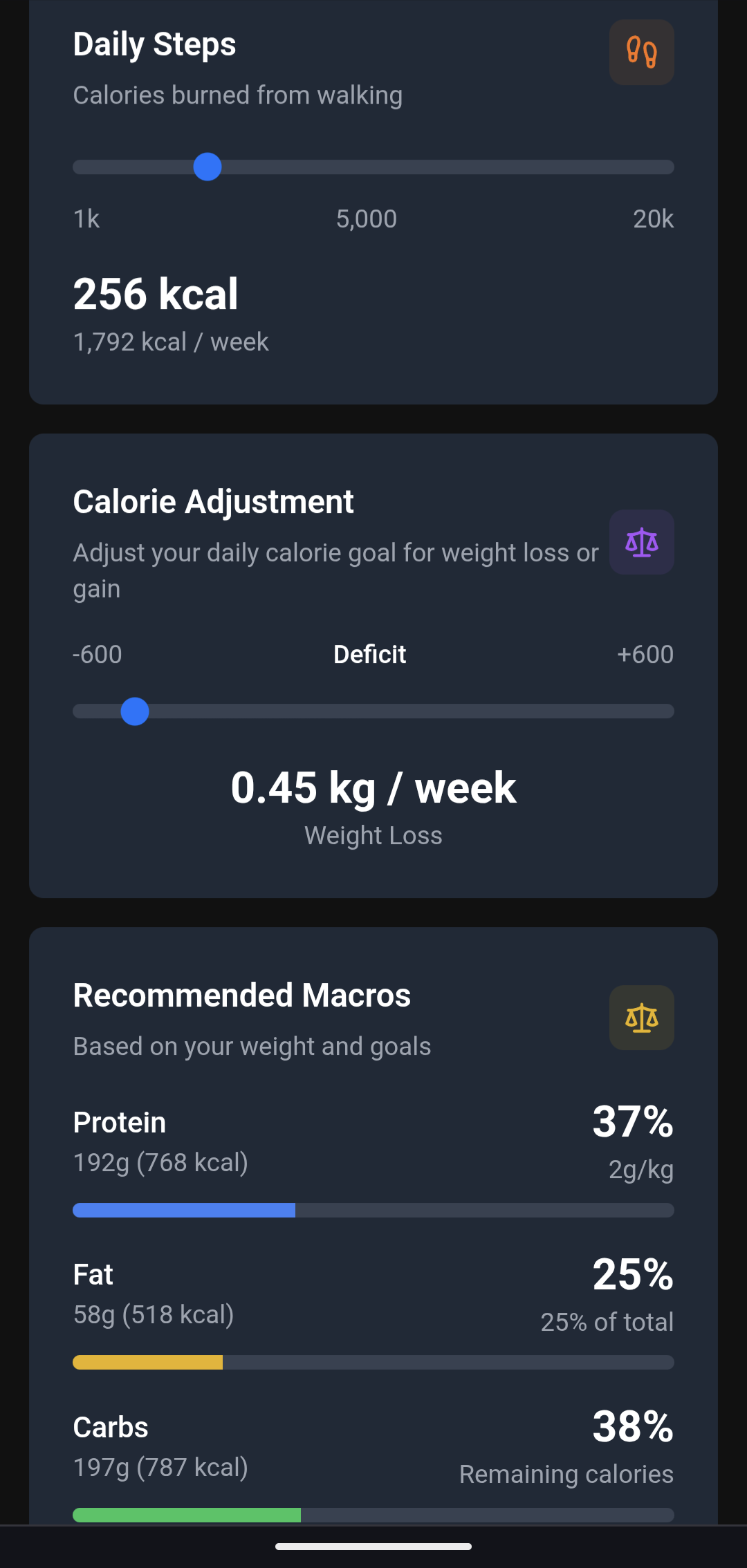
Task: Select the purple scale icon on Calorie Adjustment
Action: pos(641,543)
